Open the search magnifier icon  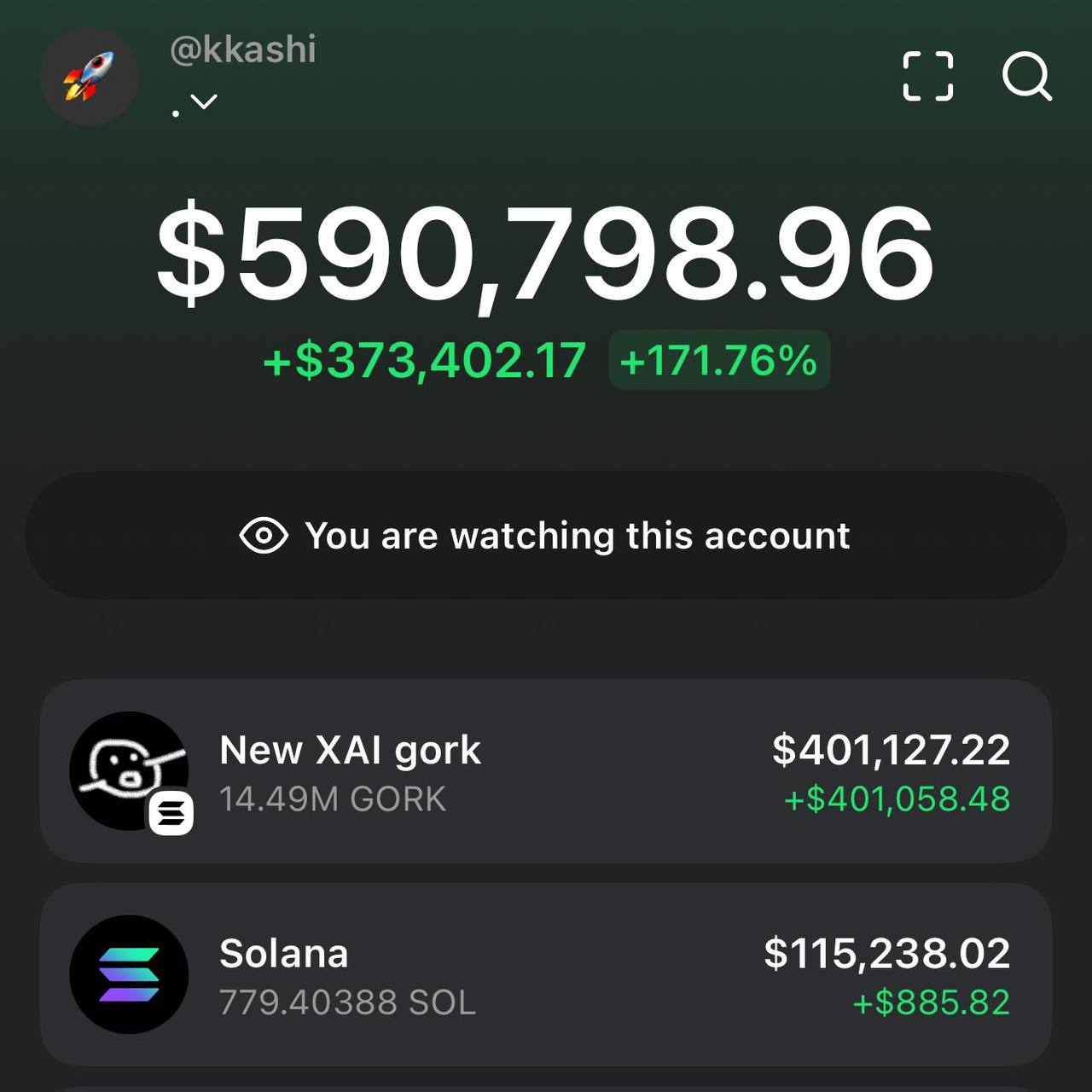[1026, 77]
